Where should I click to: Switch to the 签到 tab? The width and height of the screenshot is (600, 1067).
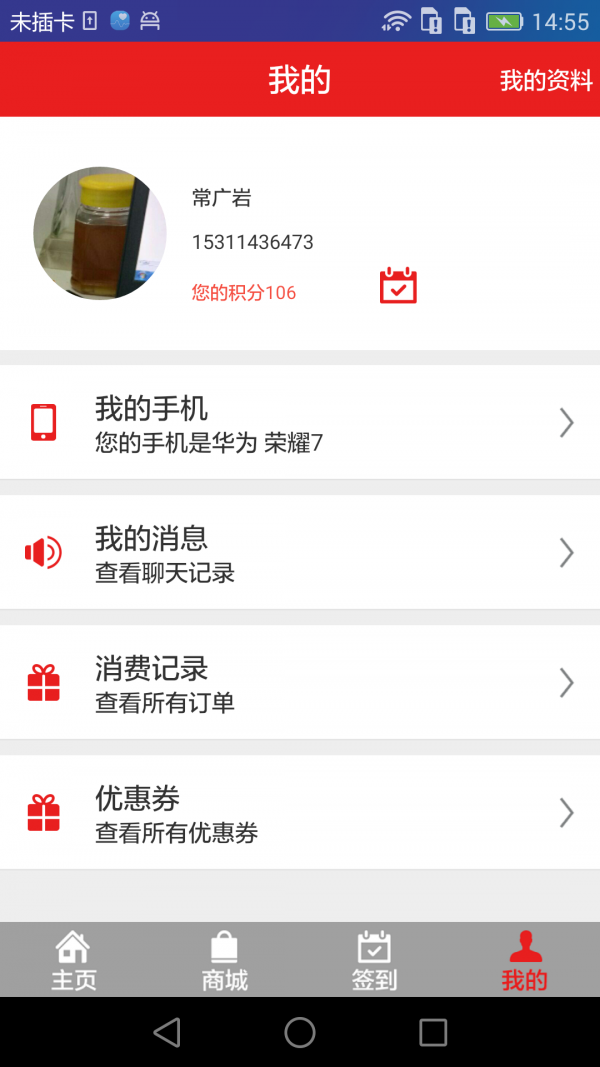tap(375, 960)
